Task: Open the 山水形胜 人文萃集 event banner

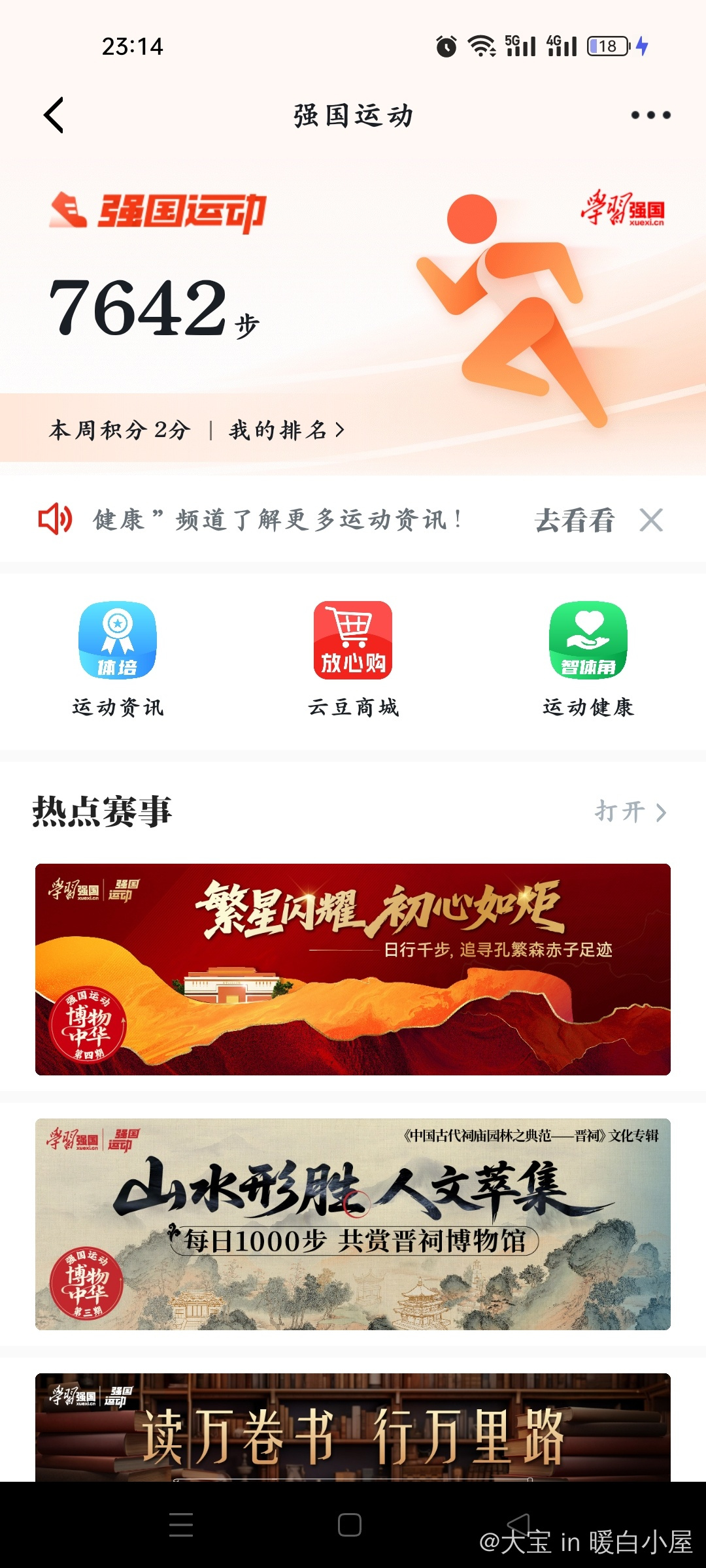Action: click(353, 1224)
